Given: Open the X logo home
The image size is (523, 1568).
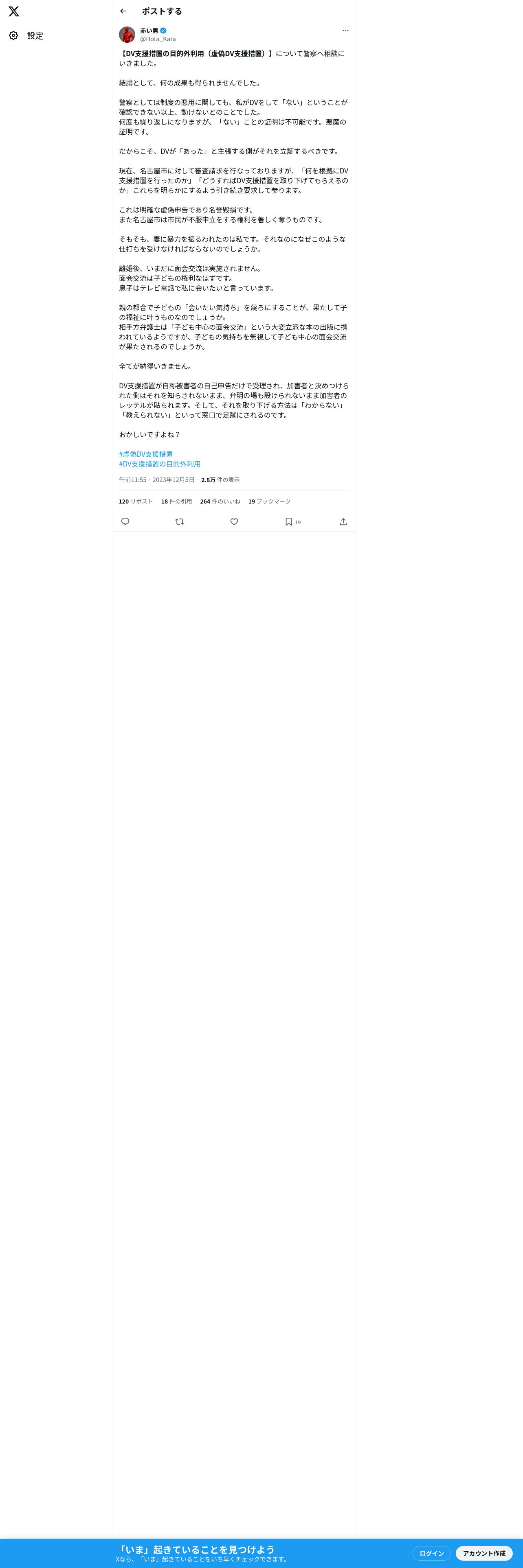Looking at the screenshot, I should (14, 11).
